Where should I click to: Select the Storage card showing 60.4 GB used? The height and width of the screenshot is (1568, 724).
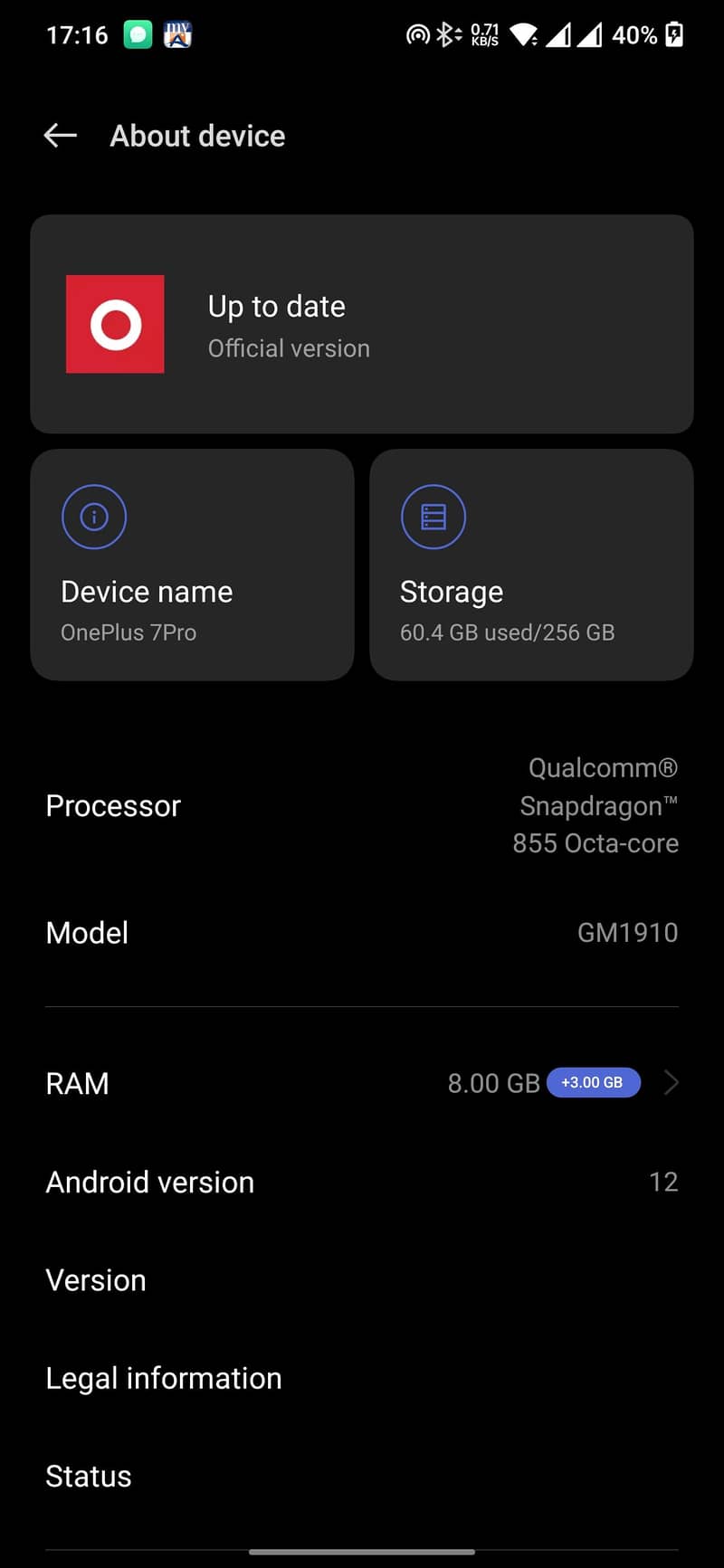tap(531, 565)
